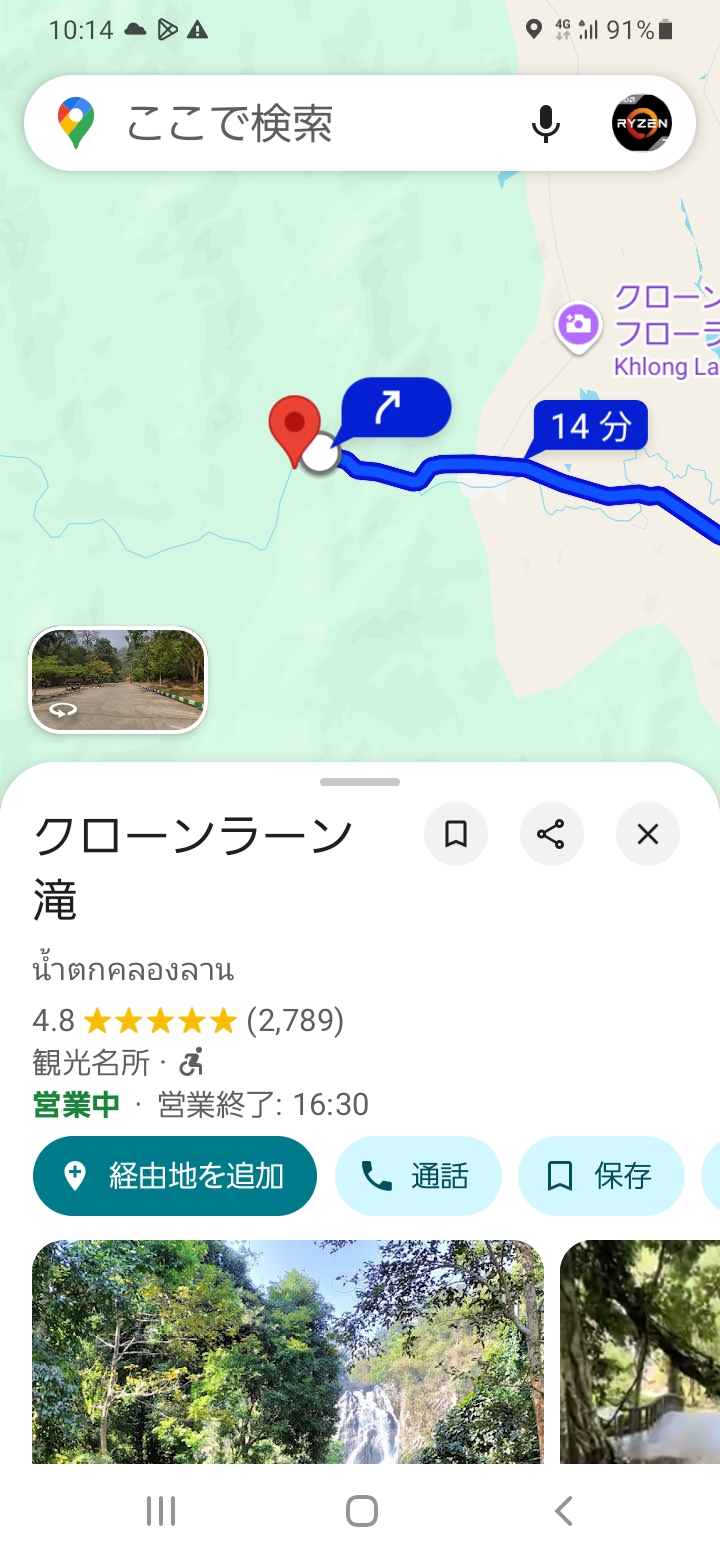Screen dimensions: 720x1560
Task: Share this place
Action: pyautogui.click(x=551, y=834)
